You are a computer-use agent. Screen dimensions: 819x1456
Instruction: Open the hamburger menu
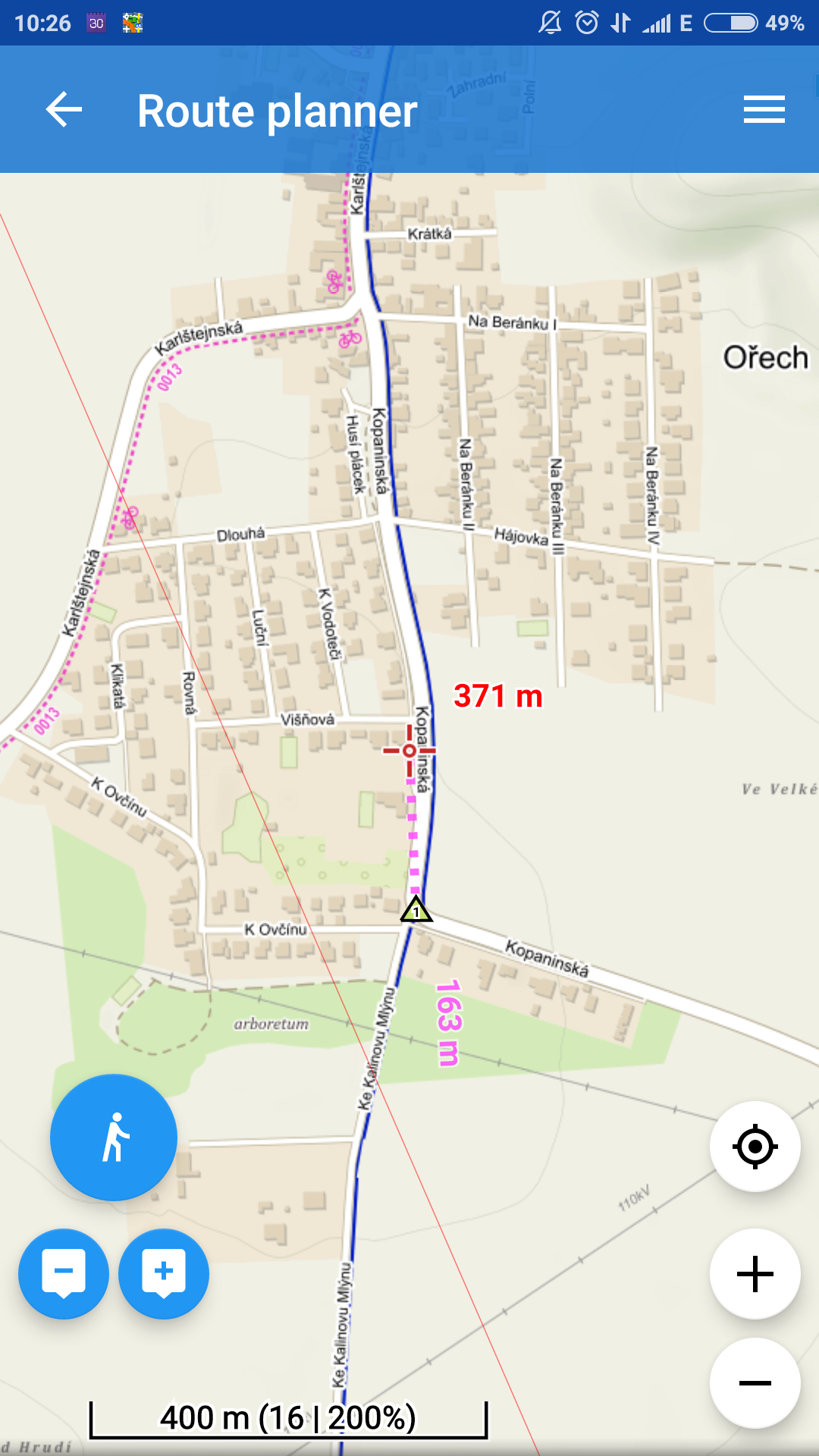pyautogui.click(x=764, y=110)
